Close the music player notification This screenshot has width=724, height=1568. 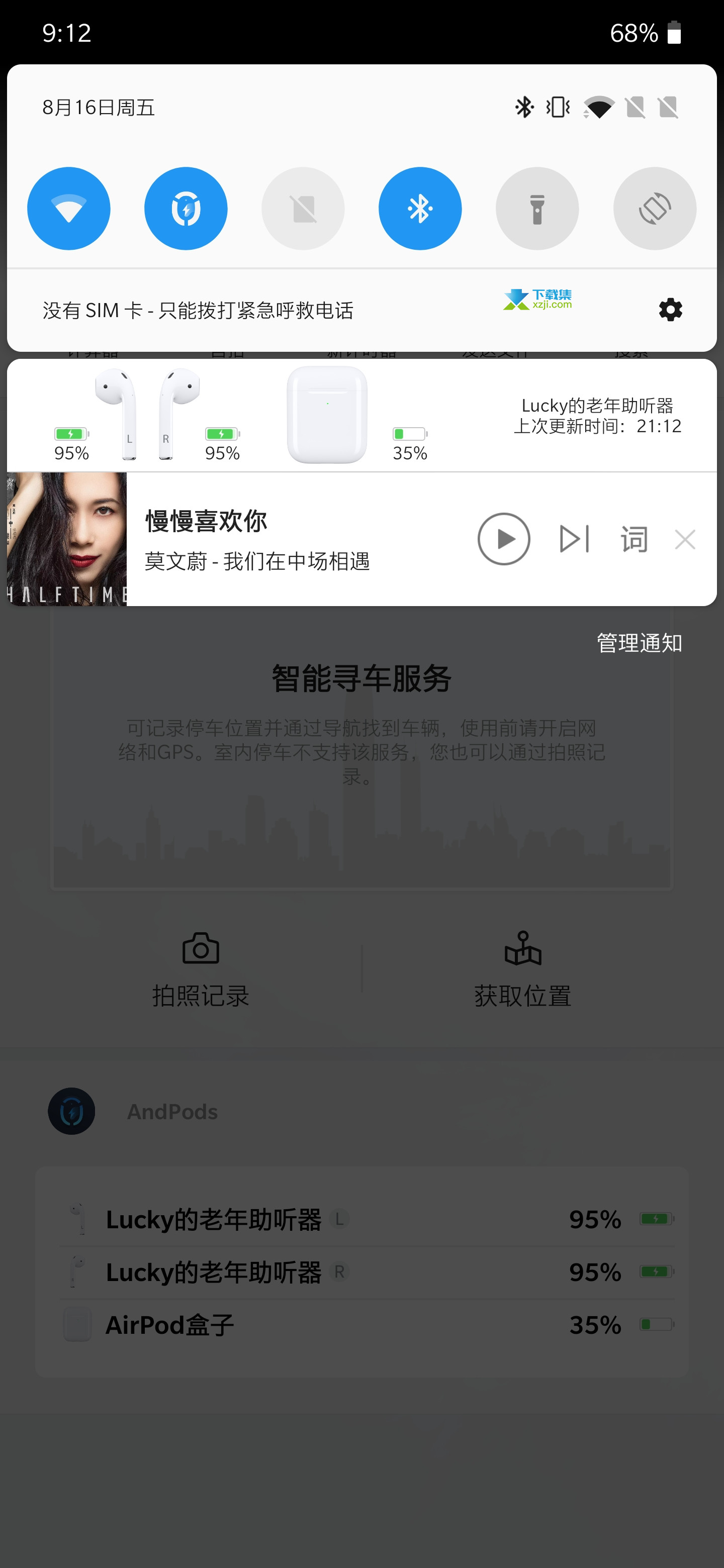click(685, 539)
